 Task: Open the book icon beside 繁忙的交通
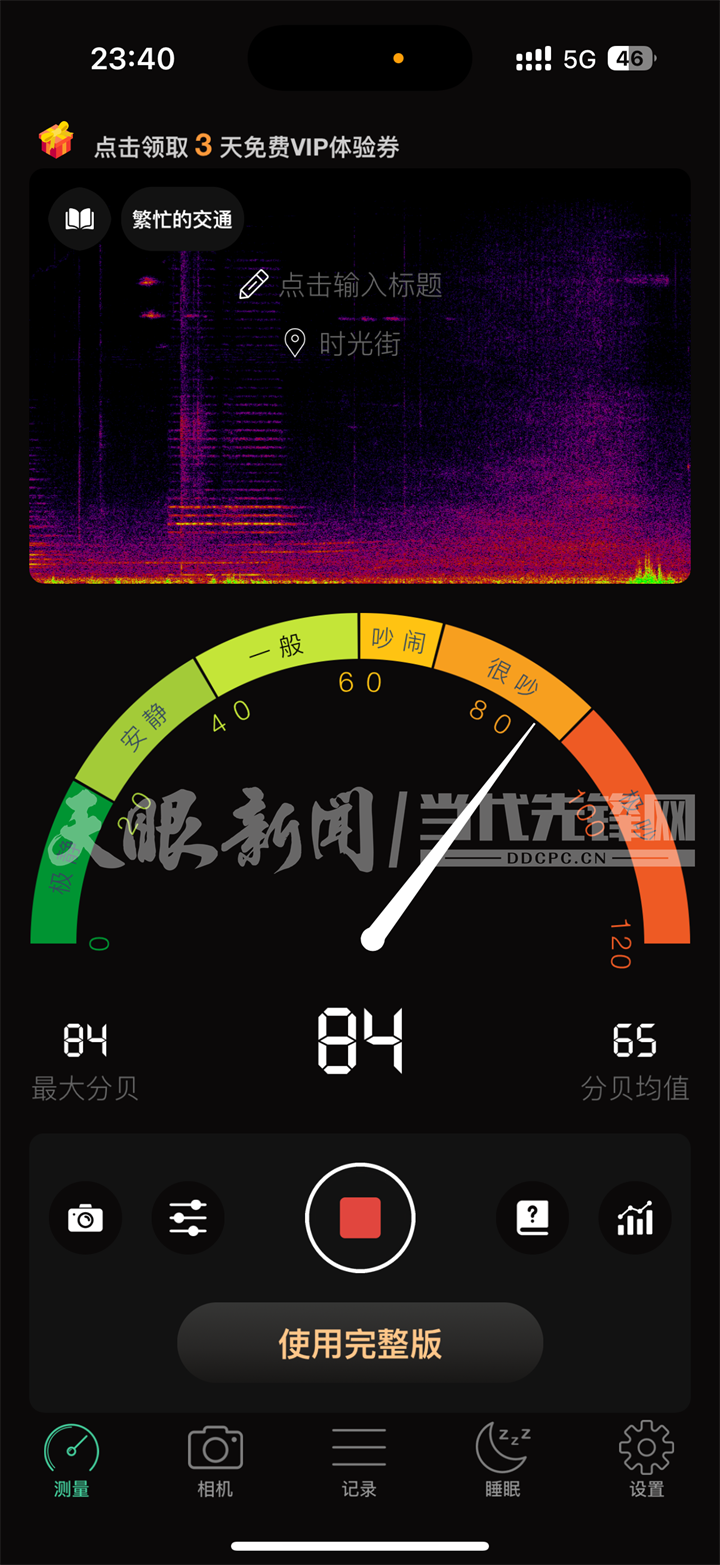(80, 219)
